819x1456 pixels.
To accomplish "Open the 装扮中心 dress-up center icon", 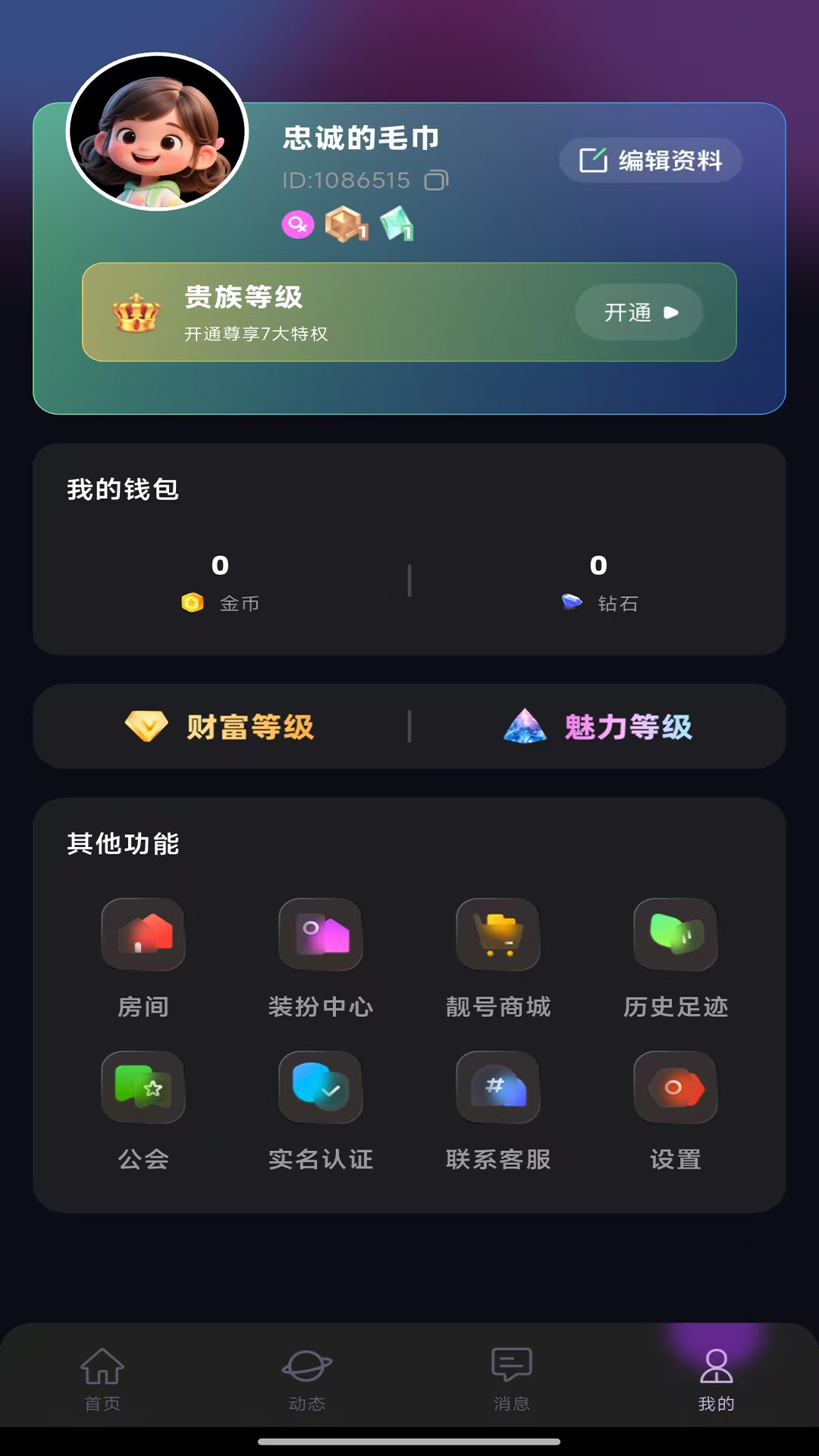I will (x=321, y=934).
